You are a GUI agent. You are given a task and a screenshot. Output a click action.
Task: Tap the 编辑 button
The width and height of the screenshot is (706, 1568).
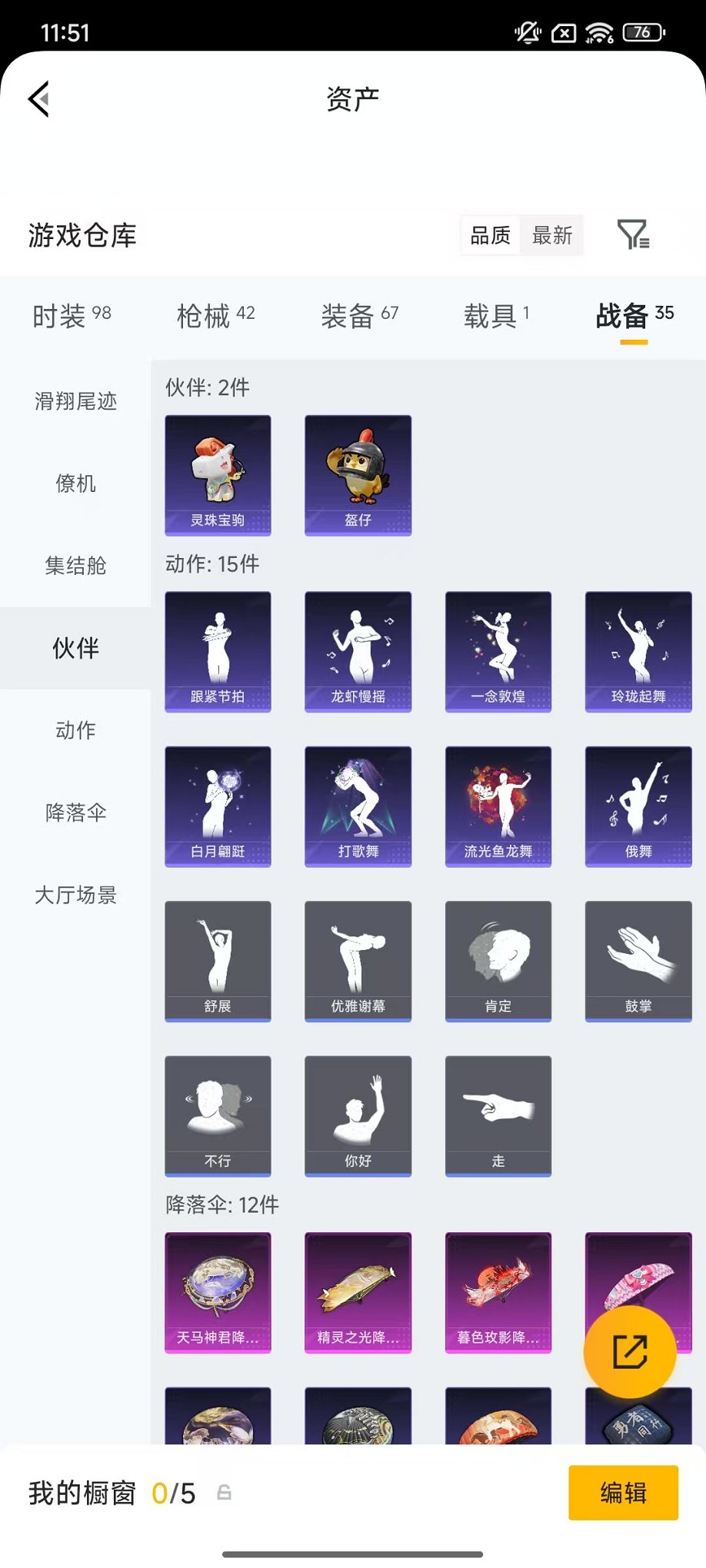pos(623,1492)
